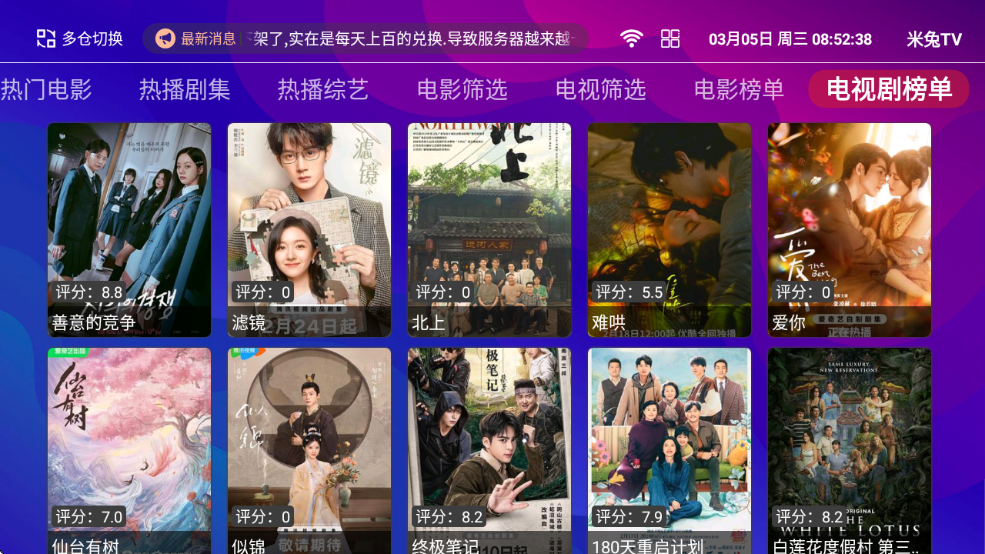Open the 滤镜 series card

(x=309, y=229)
